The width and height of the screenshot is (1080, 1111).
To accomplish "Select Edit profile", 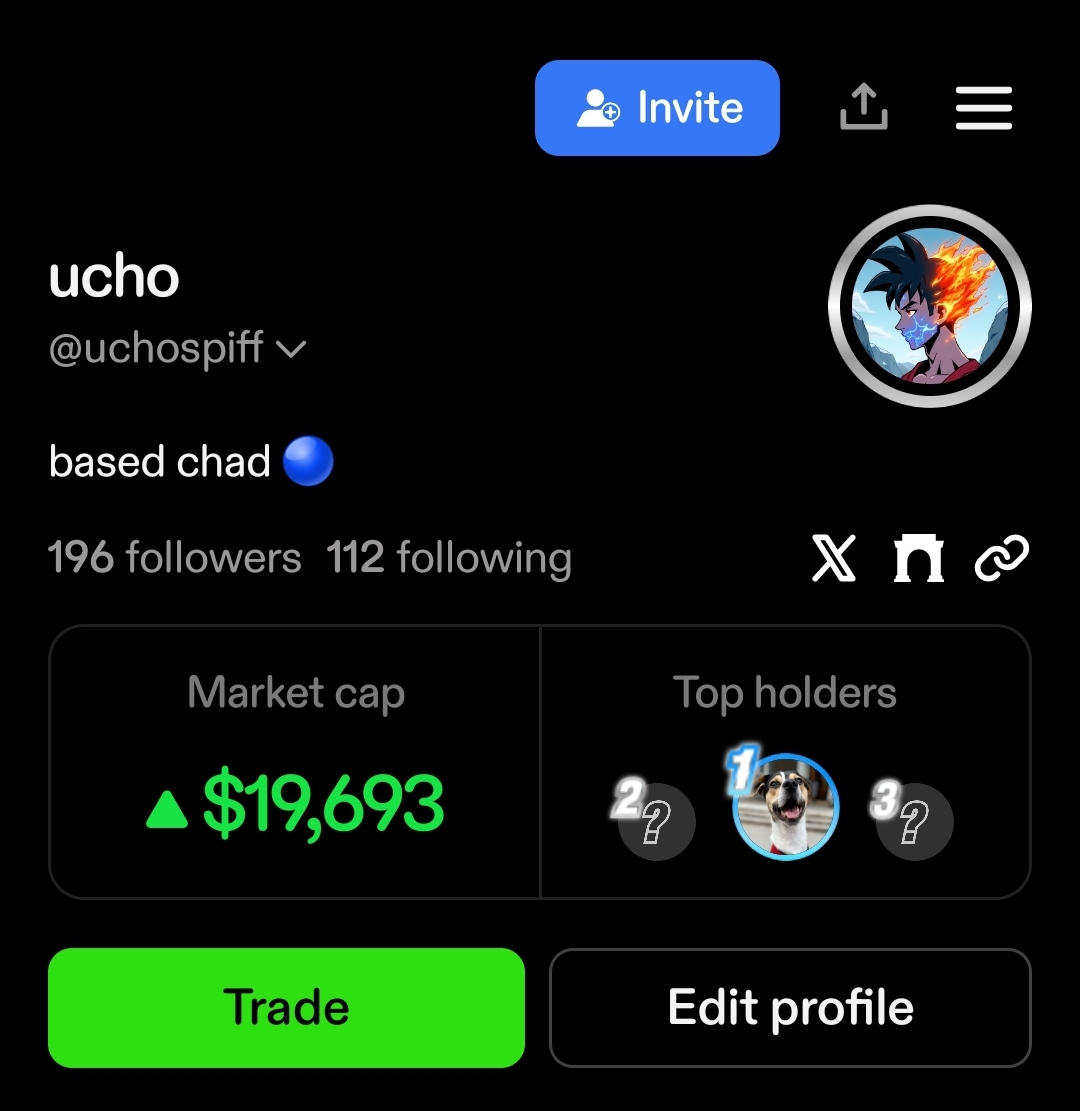I will [x=790, y=1007].
